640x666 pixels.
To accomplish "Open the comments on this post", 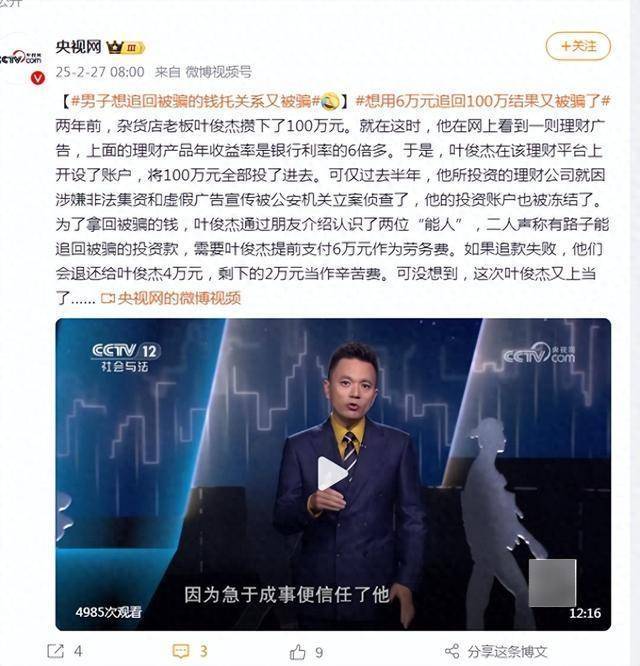I will 190,651.
